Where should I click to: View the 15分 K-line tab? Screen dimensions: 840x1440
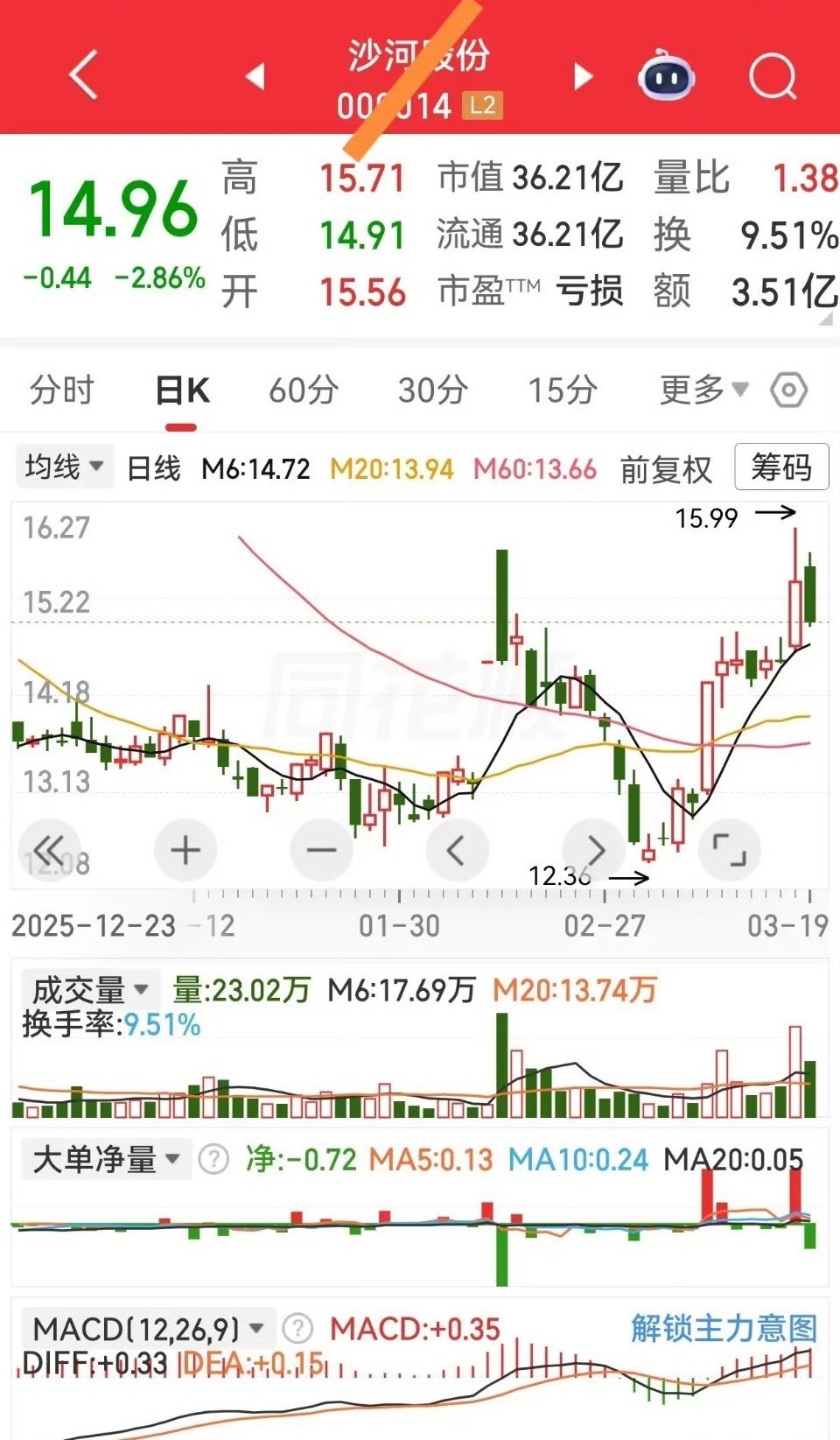pos(562,390)
